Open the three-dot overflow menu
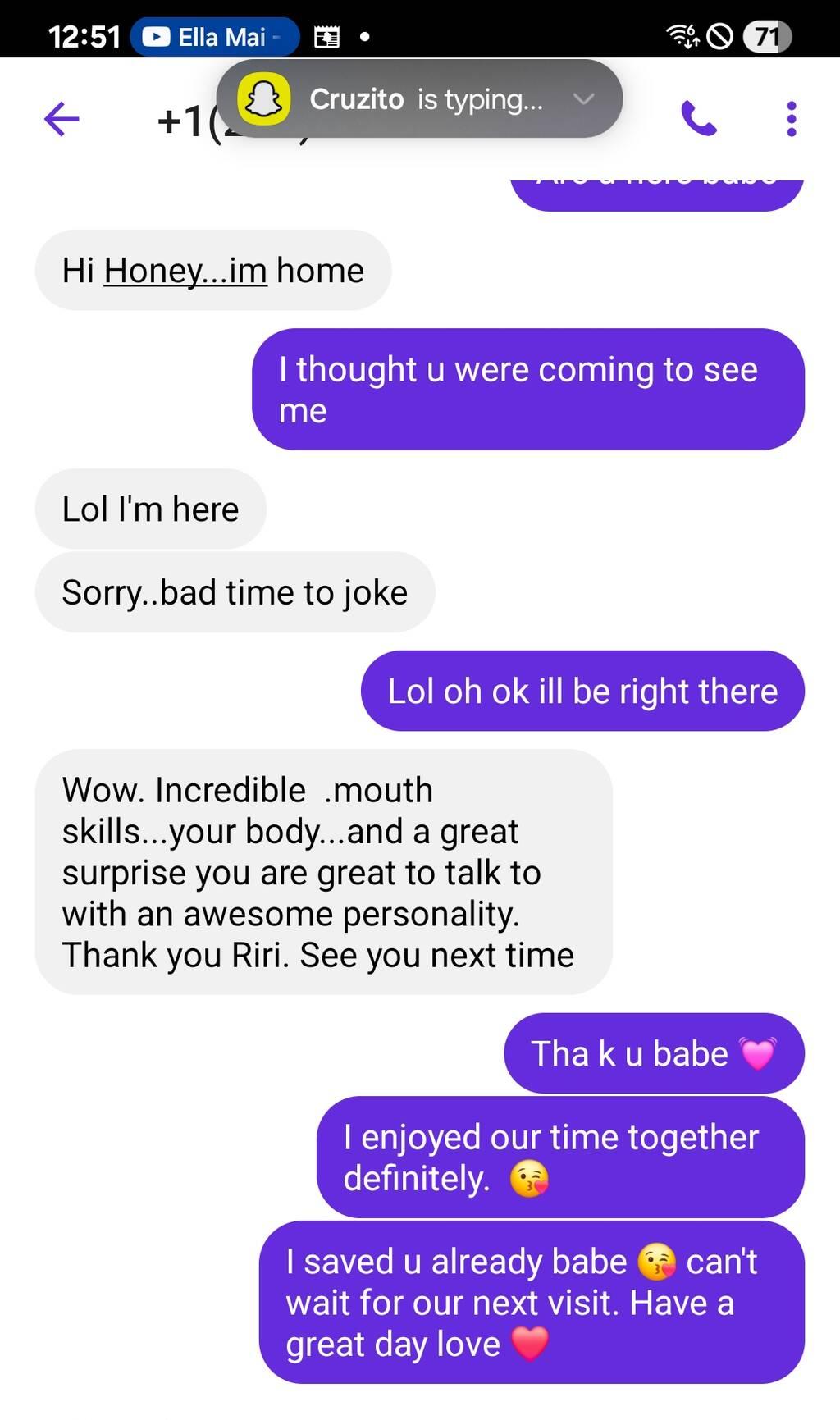840x1420 pixels. click(x=791, y=119)
